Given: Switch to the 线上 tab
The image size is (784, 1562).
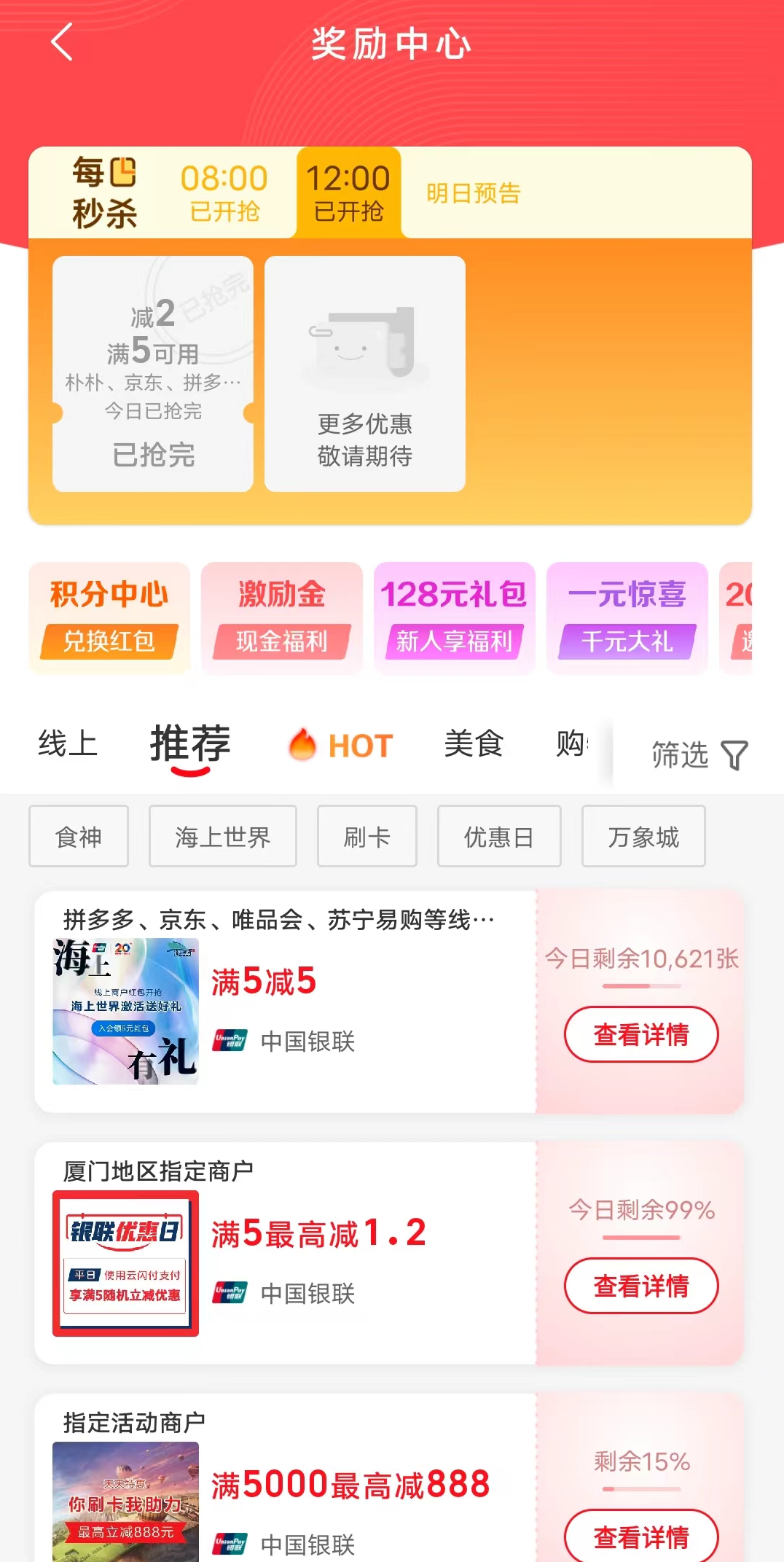Looking at the screenshot, I should point(68,744).
